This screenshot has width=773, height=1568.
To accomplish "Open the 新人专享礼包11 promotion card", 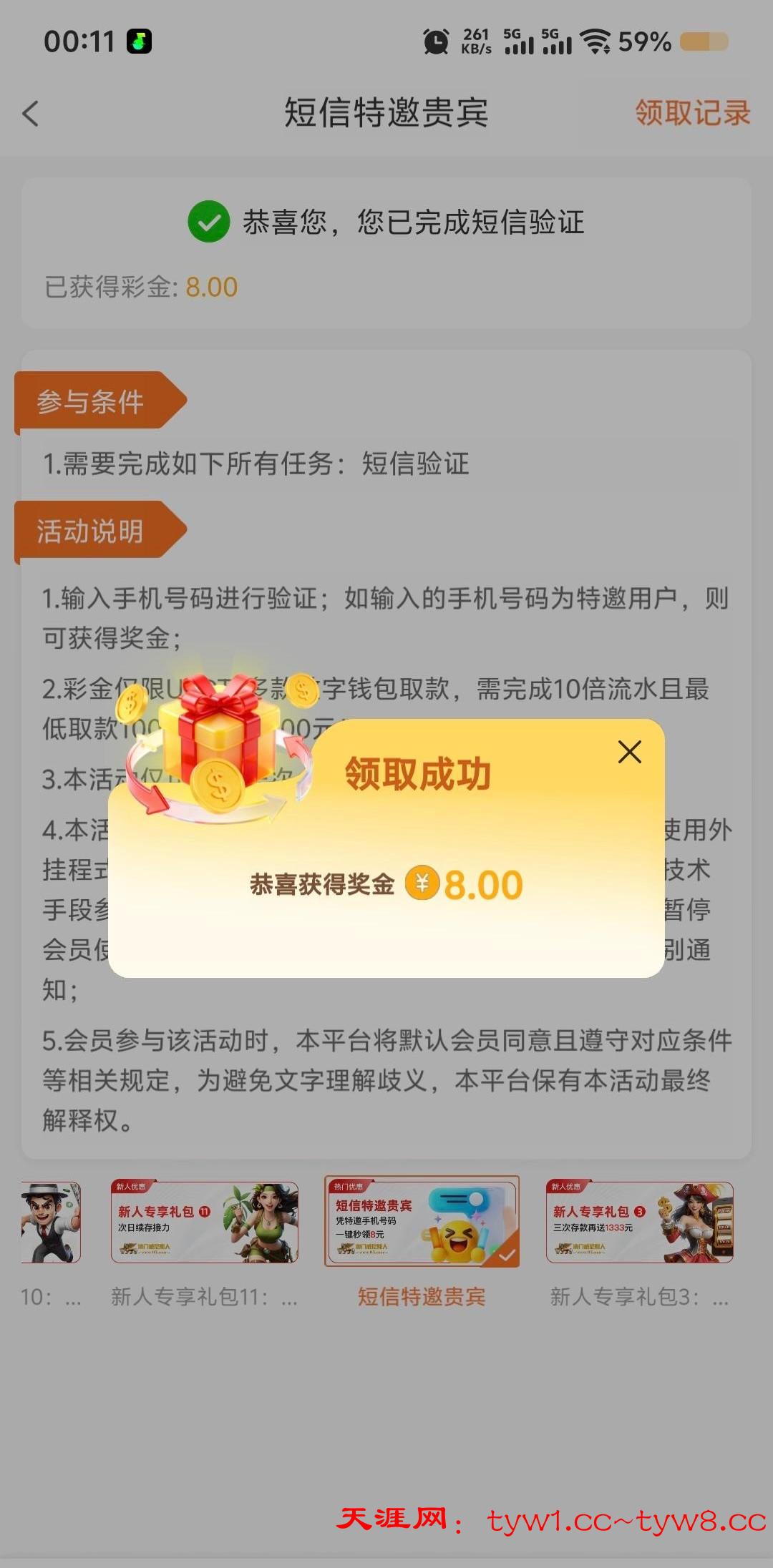I will 205,1222.
